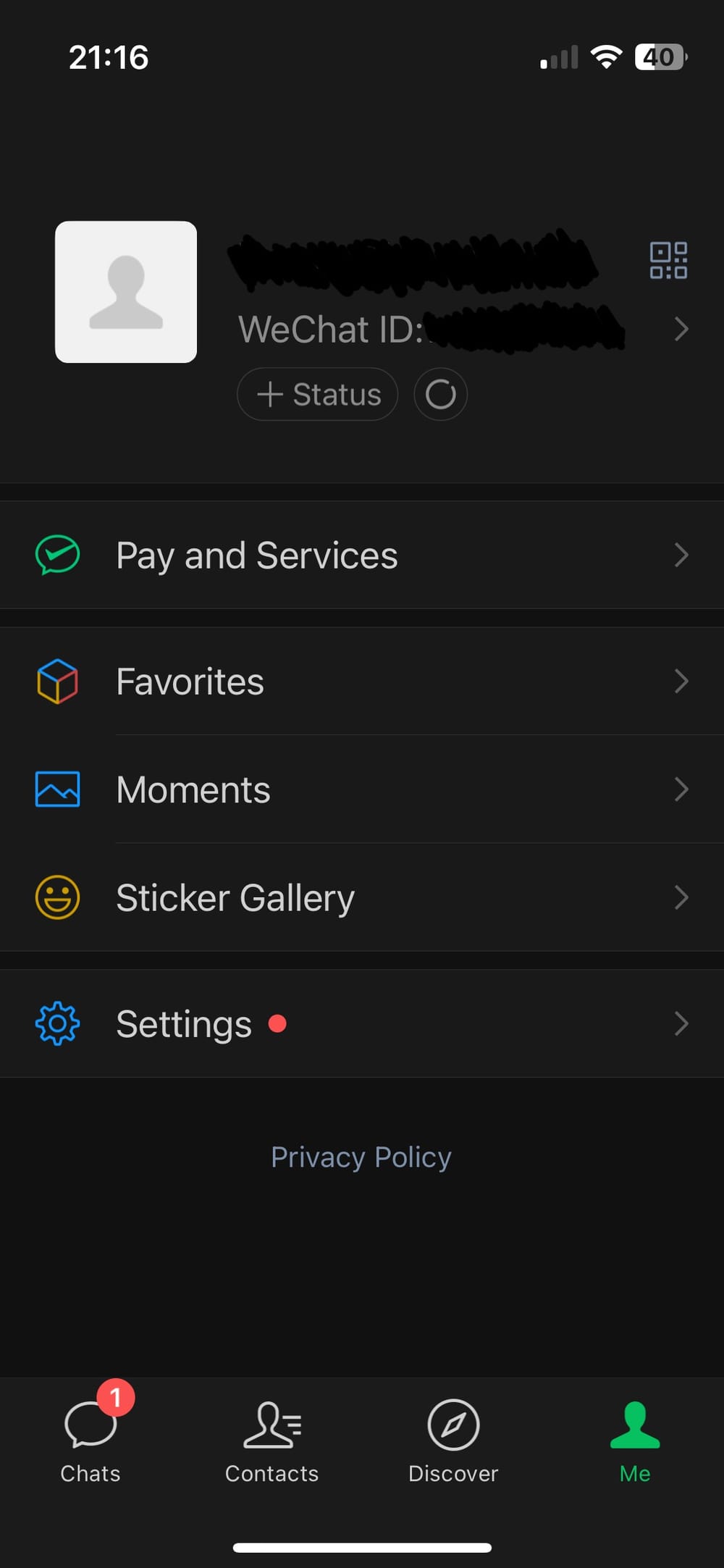
Task: Tap your profile picture thumbnail
Action: 126,292
